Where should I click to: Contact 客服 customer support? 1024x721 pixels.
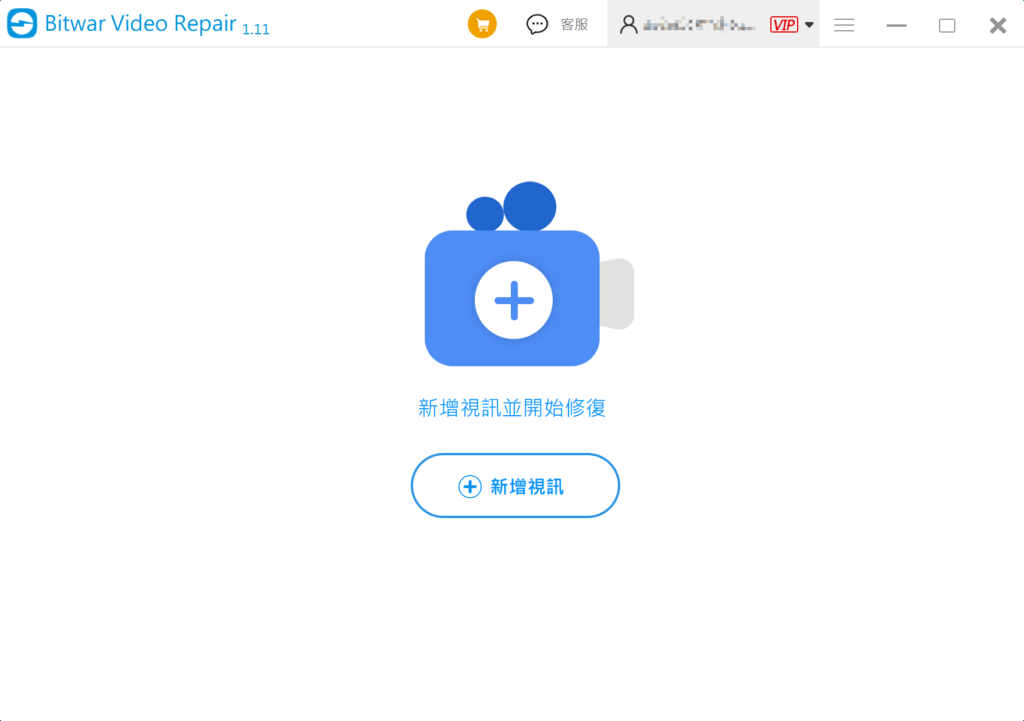coord(558,25)
